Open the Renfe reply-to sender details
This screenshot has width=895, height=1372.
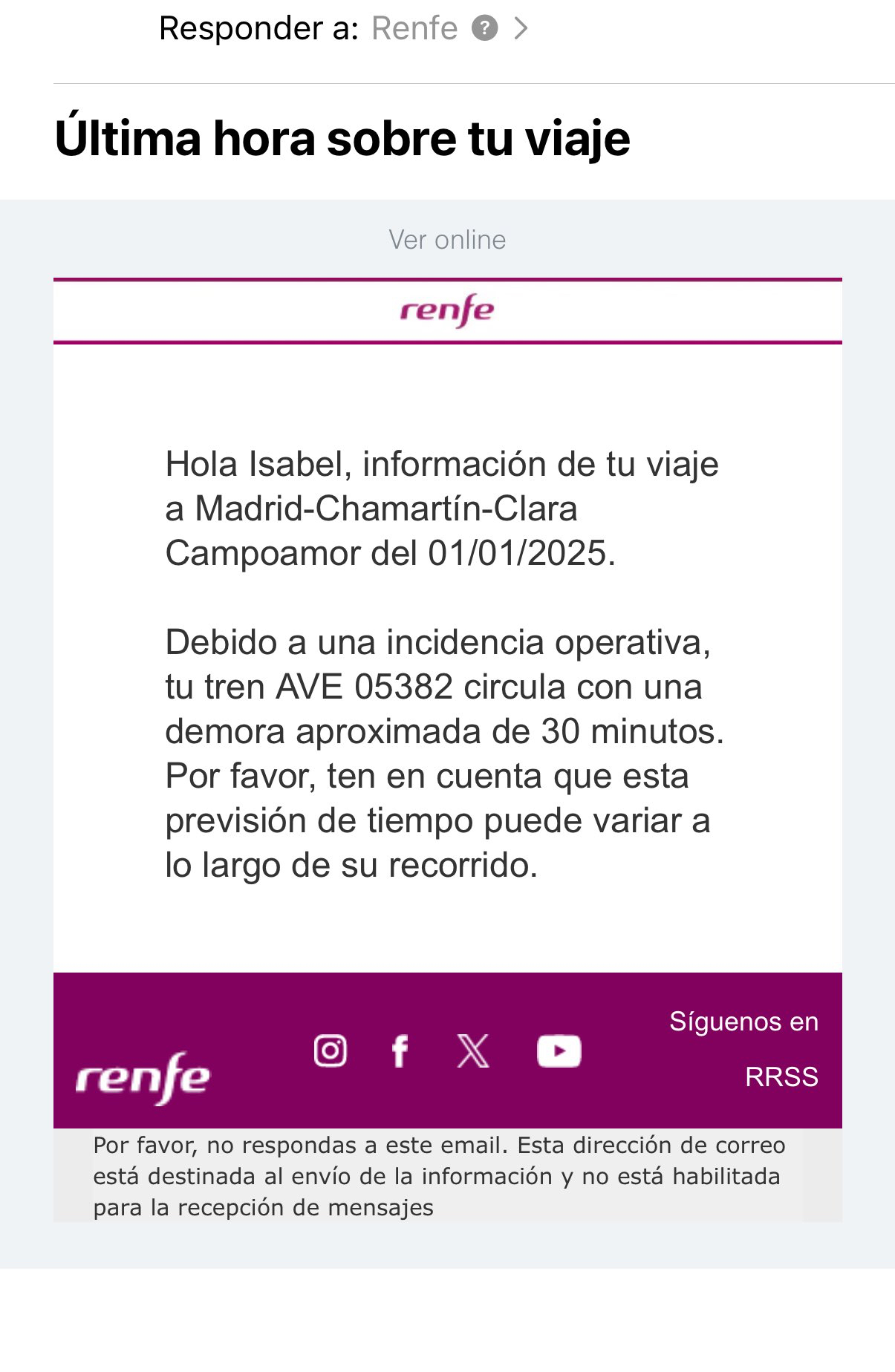(x=414, y=29)
